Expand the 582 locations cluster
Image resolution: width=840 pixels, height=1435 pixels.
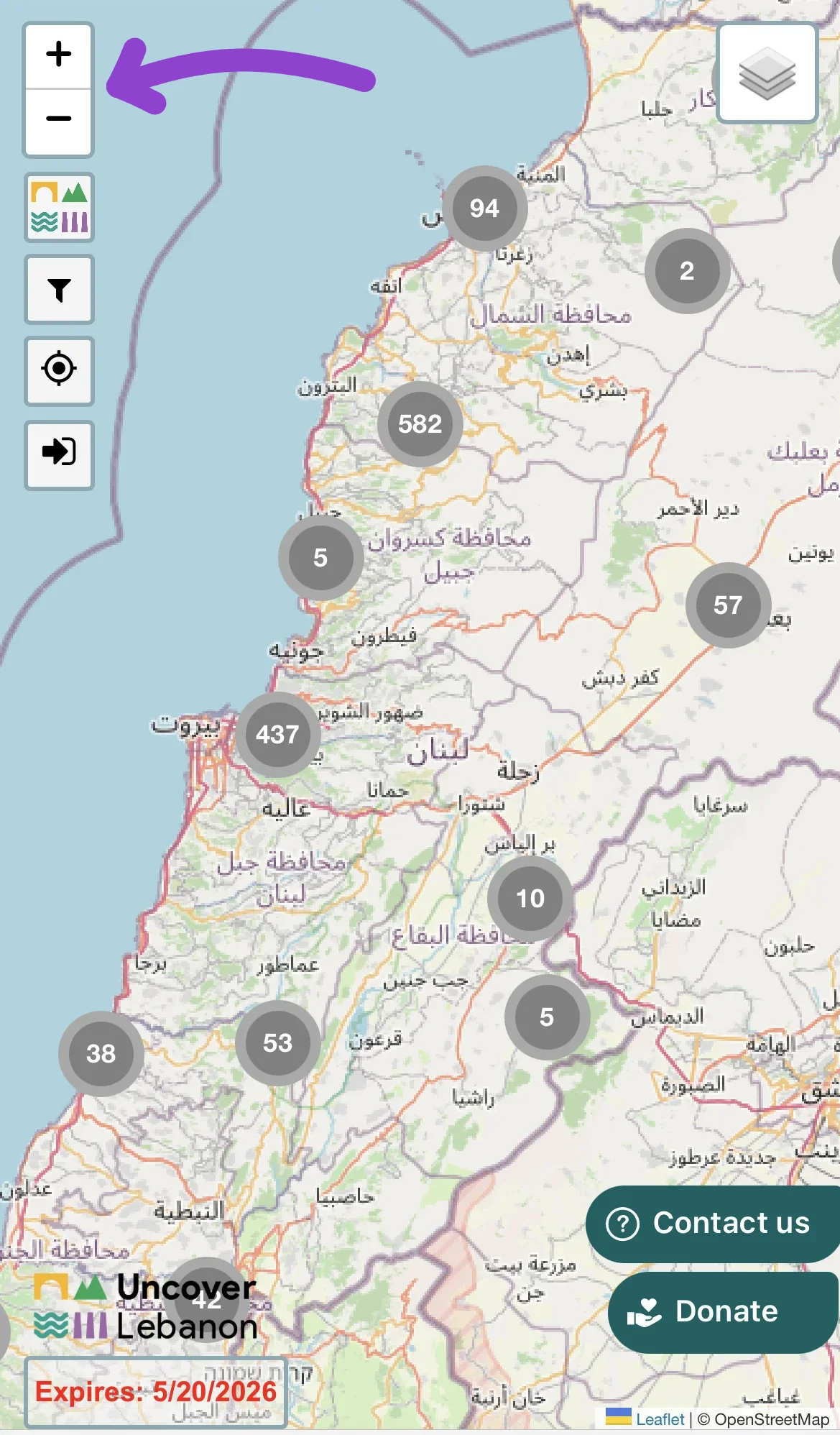[420, 424]
